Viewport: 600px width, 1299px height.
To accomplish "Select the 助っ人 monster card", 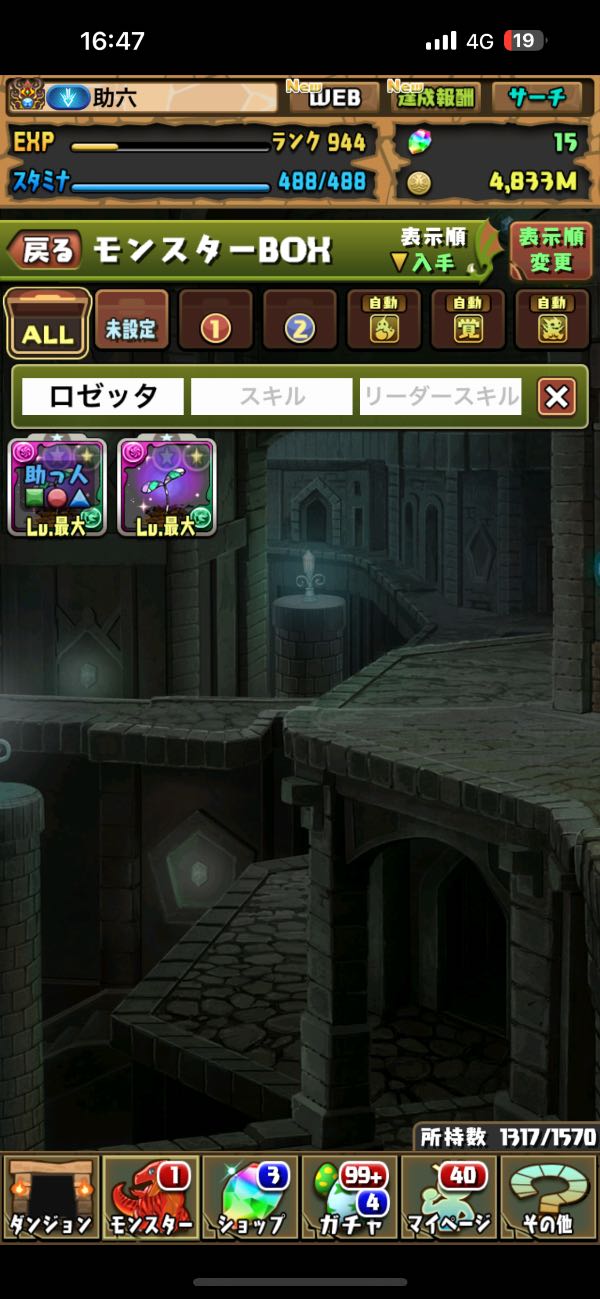I will pos(57,487).
